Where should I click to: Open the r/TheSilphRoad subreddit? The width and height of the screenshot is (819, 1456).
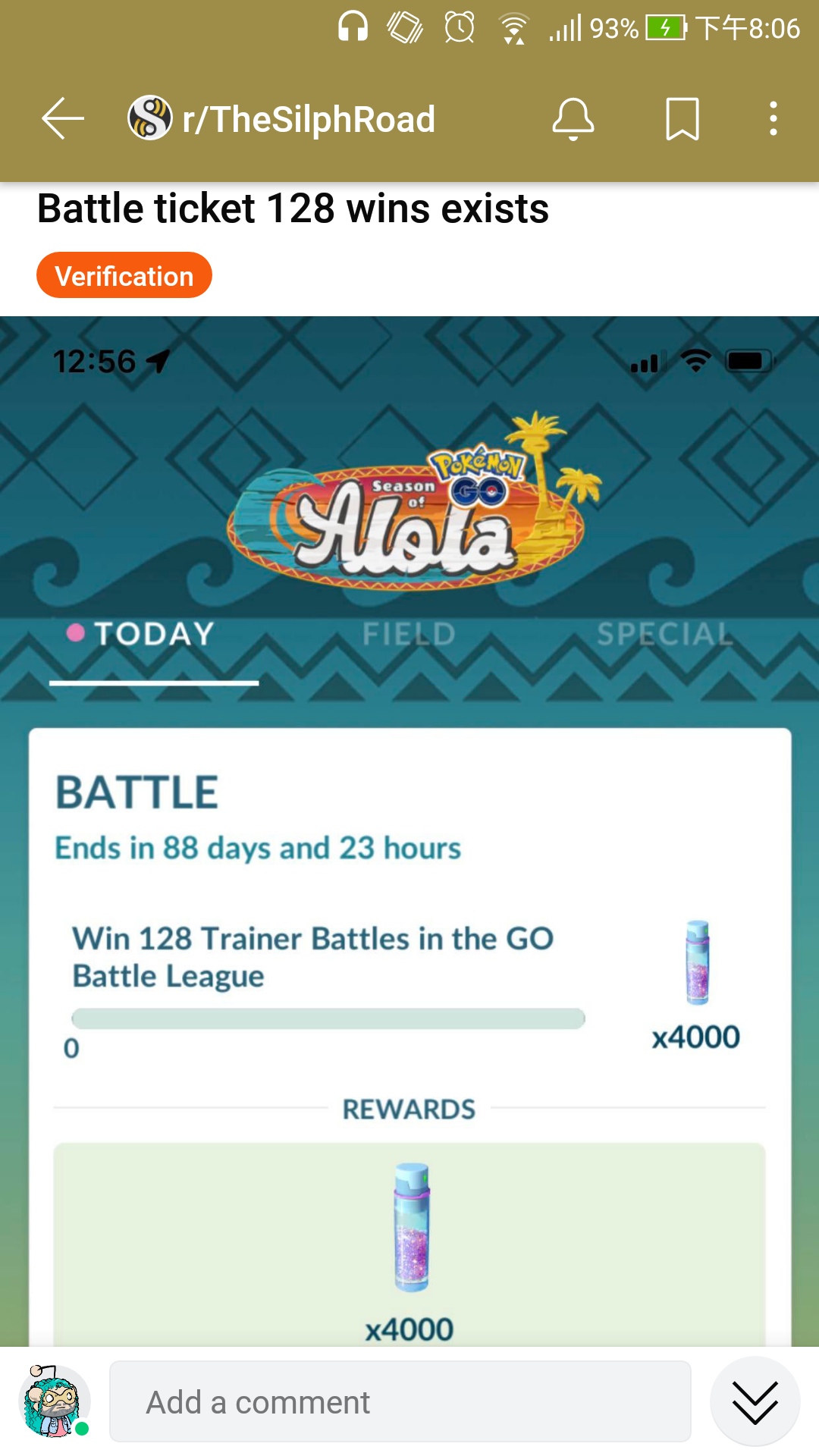point(282,119)
